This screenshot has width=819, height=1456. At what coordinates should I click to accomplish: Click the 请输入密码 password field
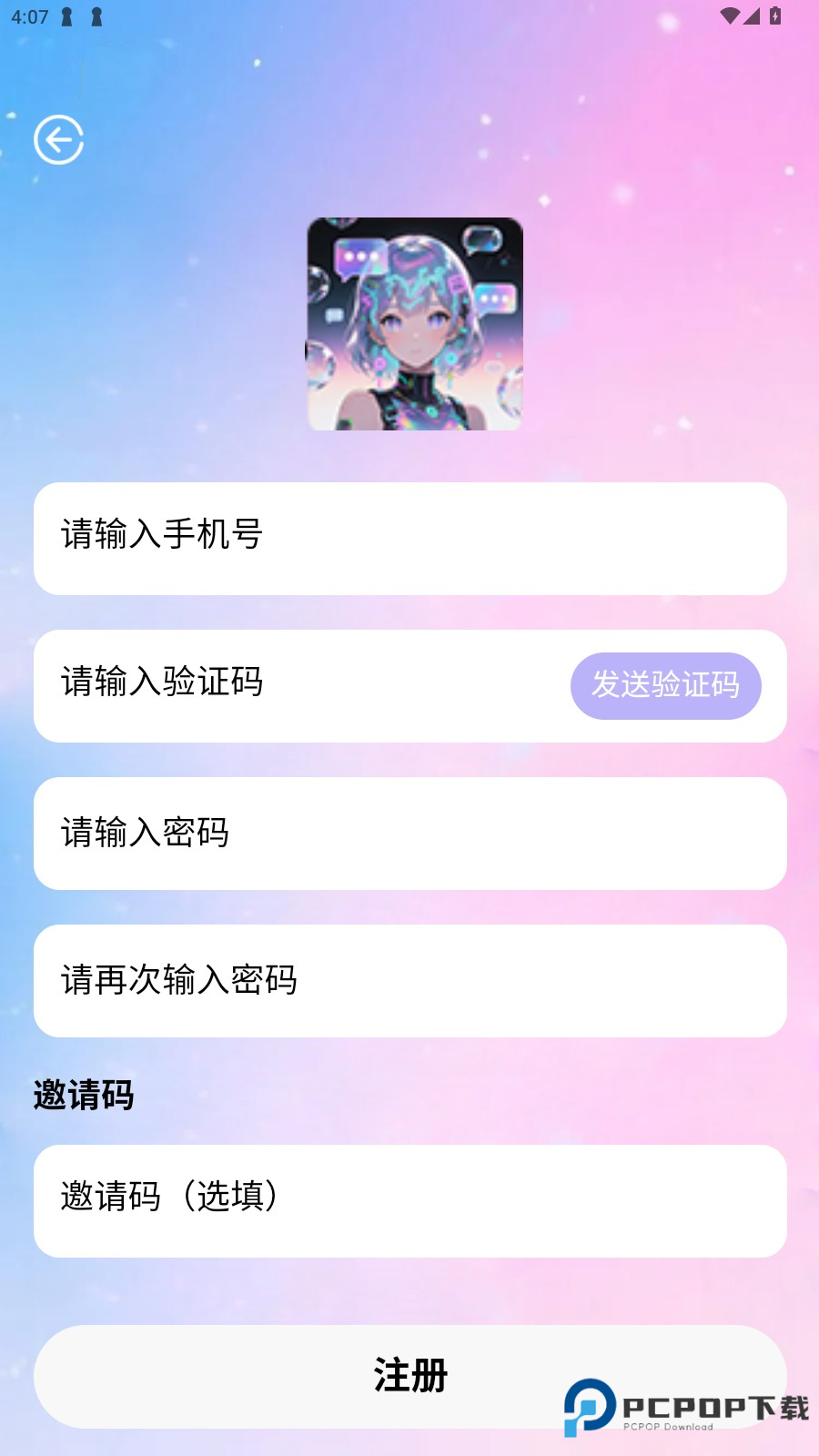tap(409, 833)
